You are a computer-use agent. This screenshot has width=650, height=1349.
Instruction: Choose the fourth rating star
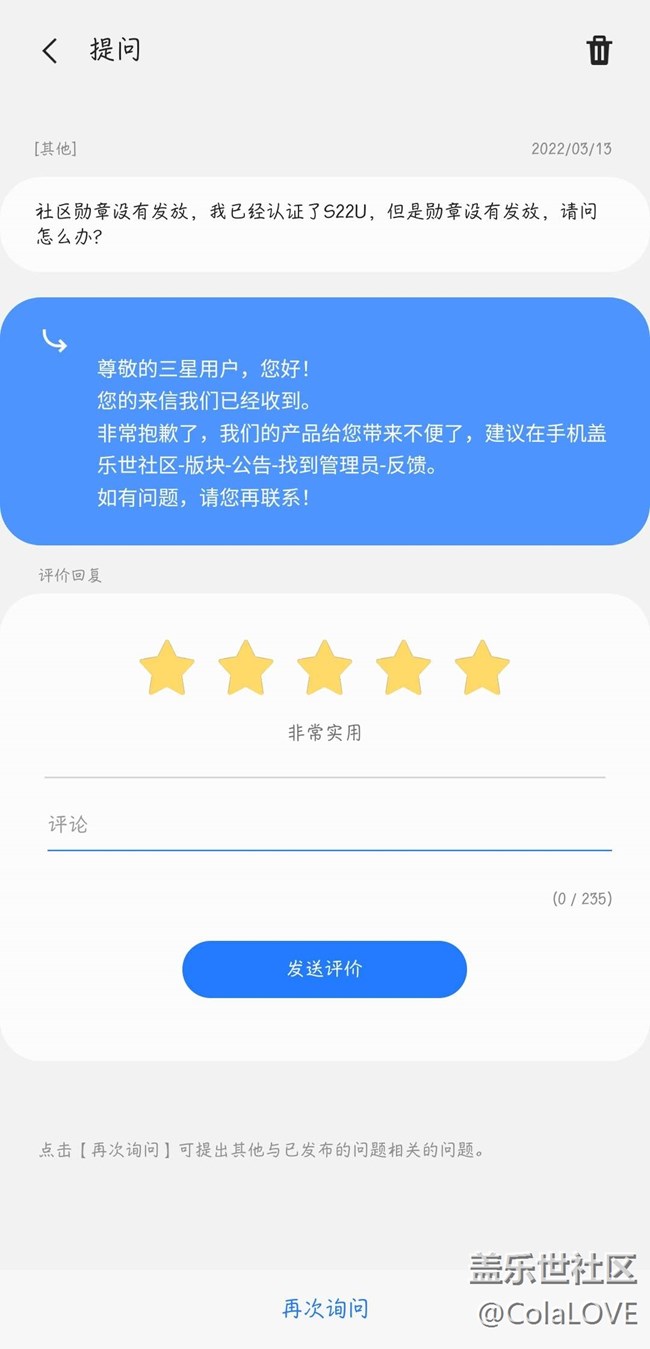[x=403, y=668]
